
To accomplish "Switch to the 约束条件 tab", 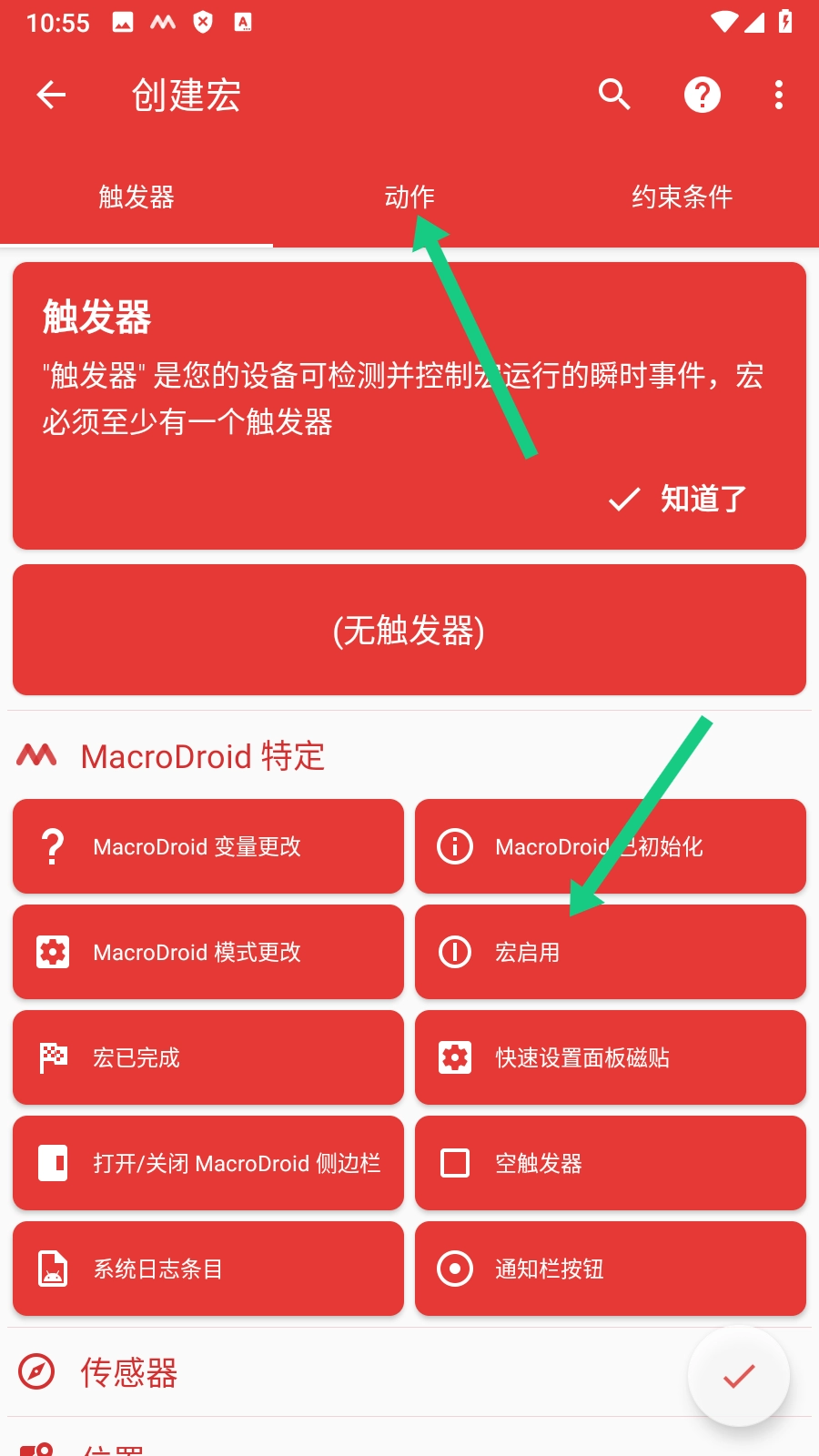I will 682,197.
